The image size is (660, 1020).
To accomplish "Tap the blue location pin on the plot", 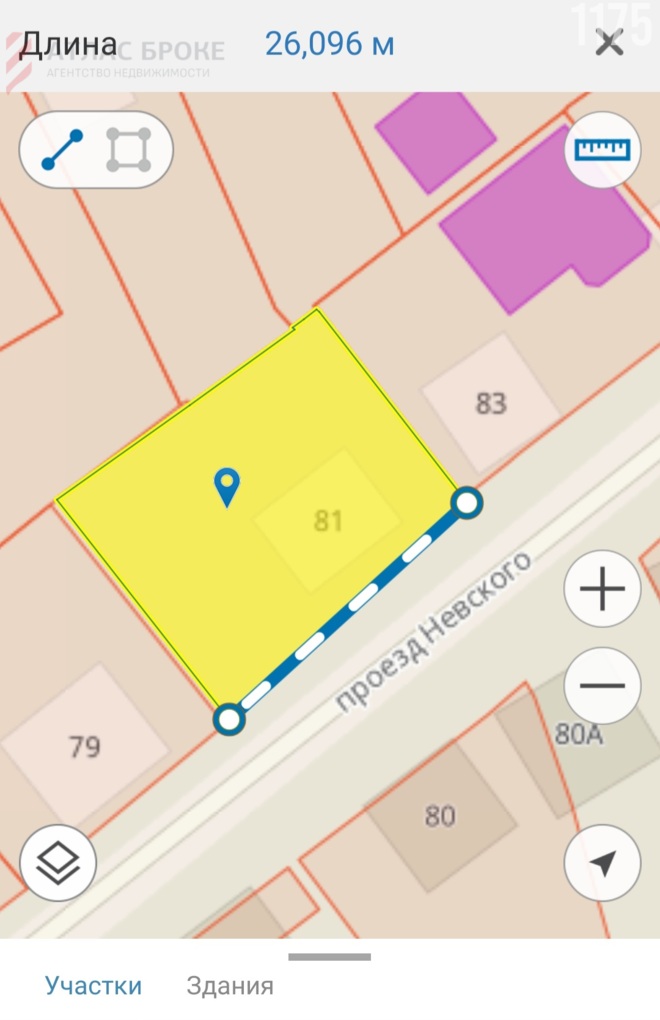I will tap(229, 486).
